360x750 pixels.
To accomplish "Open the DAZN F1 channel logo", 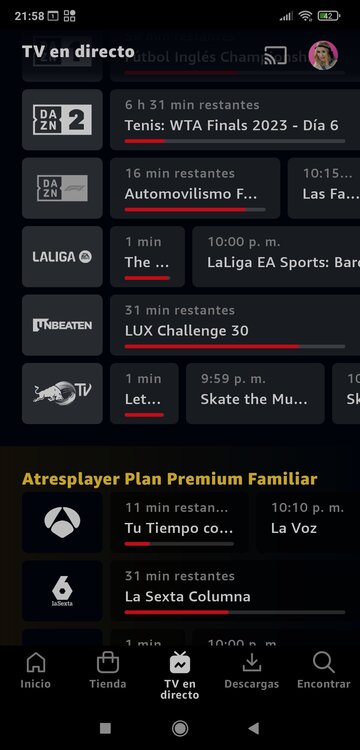I will (x=62, y=188).
